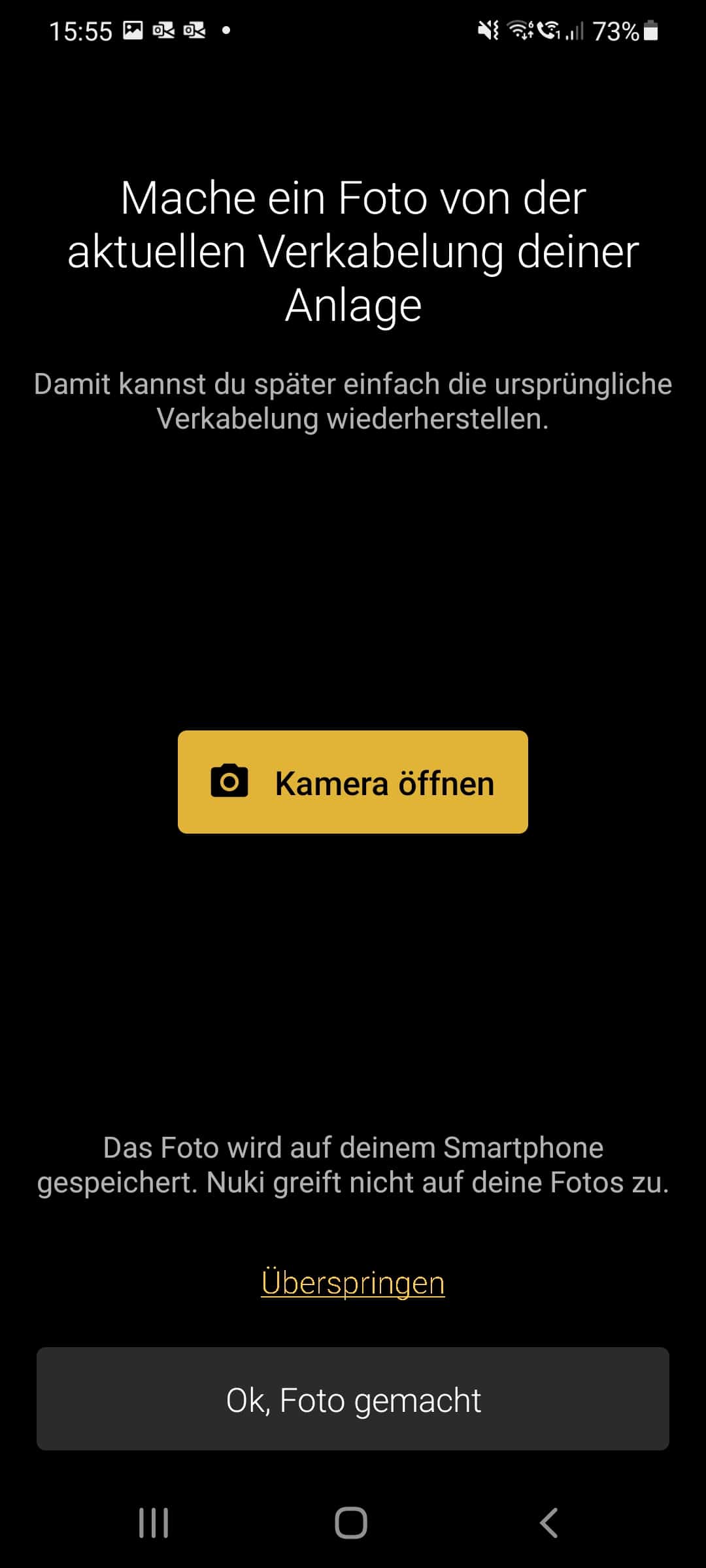Open recent apps from navigation bar

pos(154,1522)
